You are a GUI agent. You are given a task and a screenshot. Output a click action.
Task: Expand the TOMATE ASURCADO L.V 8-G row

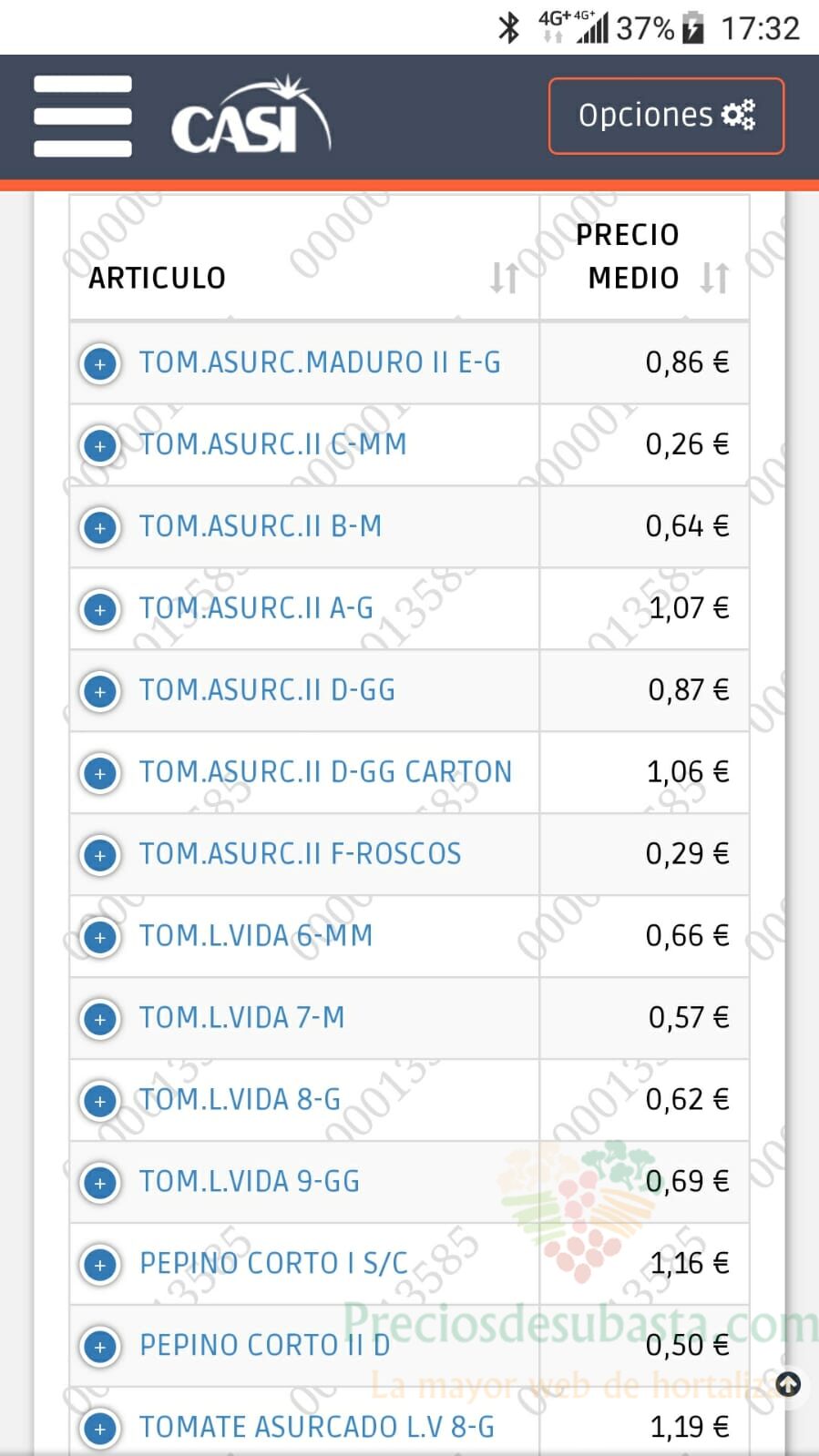100,1429
